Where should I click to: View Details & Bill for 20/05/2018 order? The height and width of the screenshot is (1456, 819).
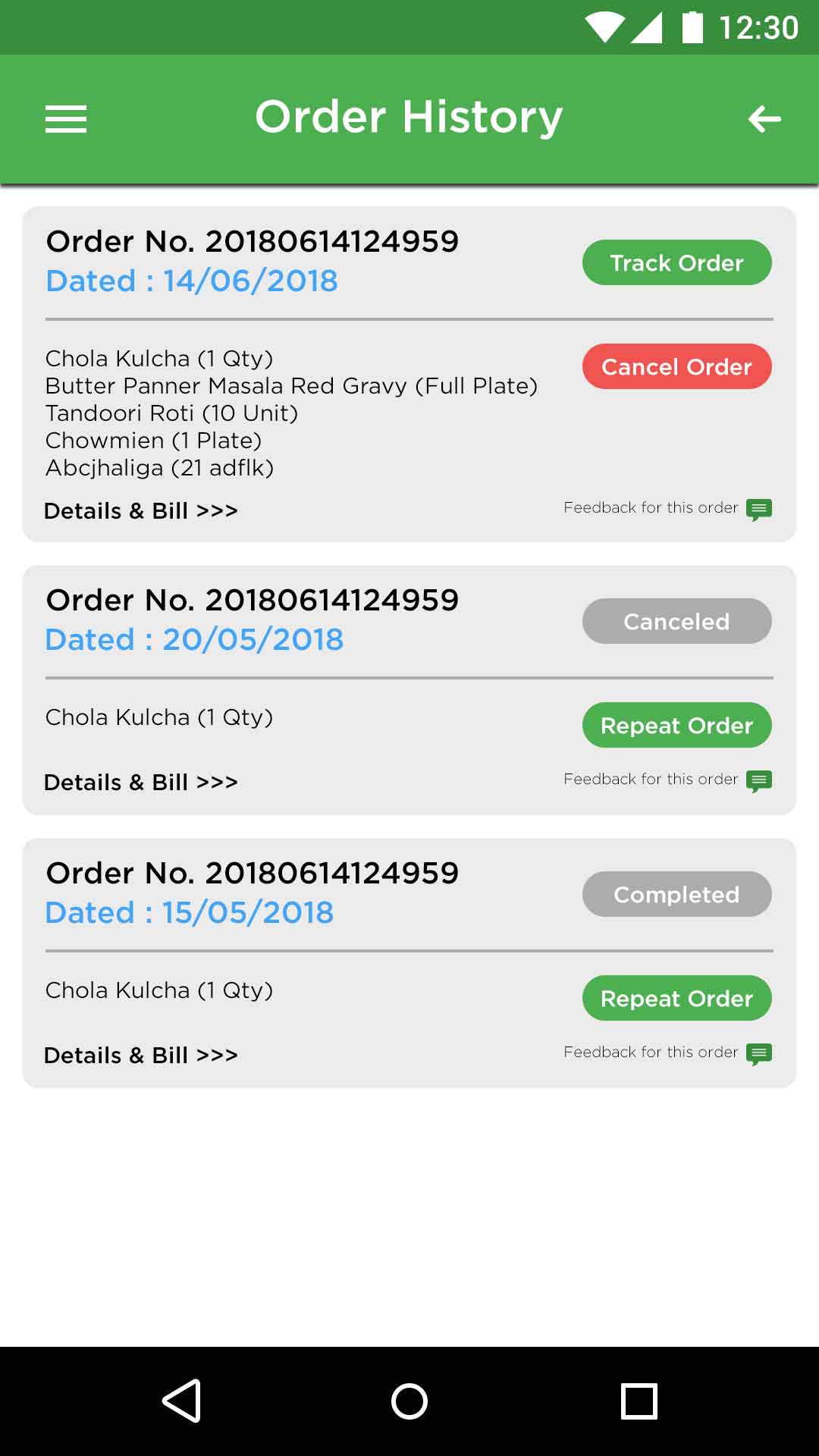point(141,782)
